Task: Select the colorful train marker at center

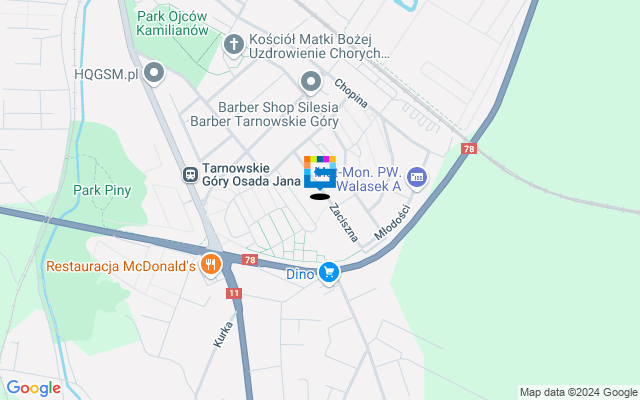Action: click(320, 172)
